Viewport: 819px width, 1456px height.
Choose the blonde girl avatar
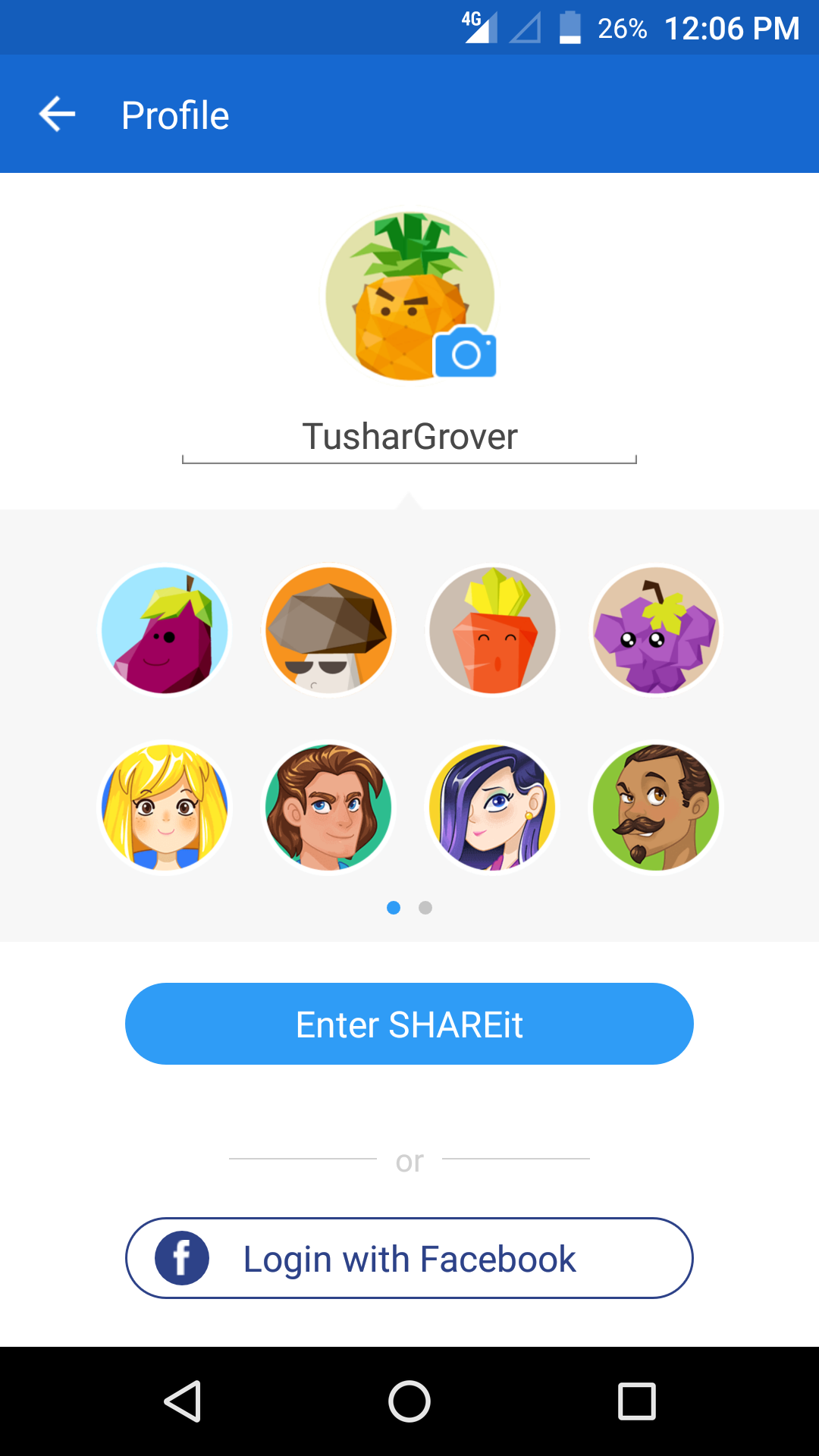pyautogui.click(x=165, y=807)
